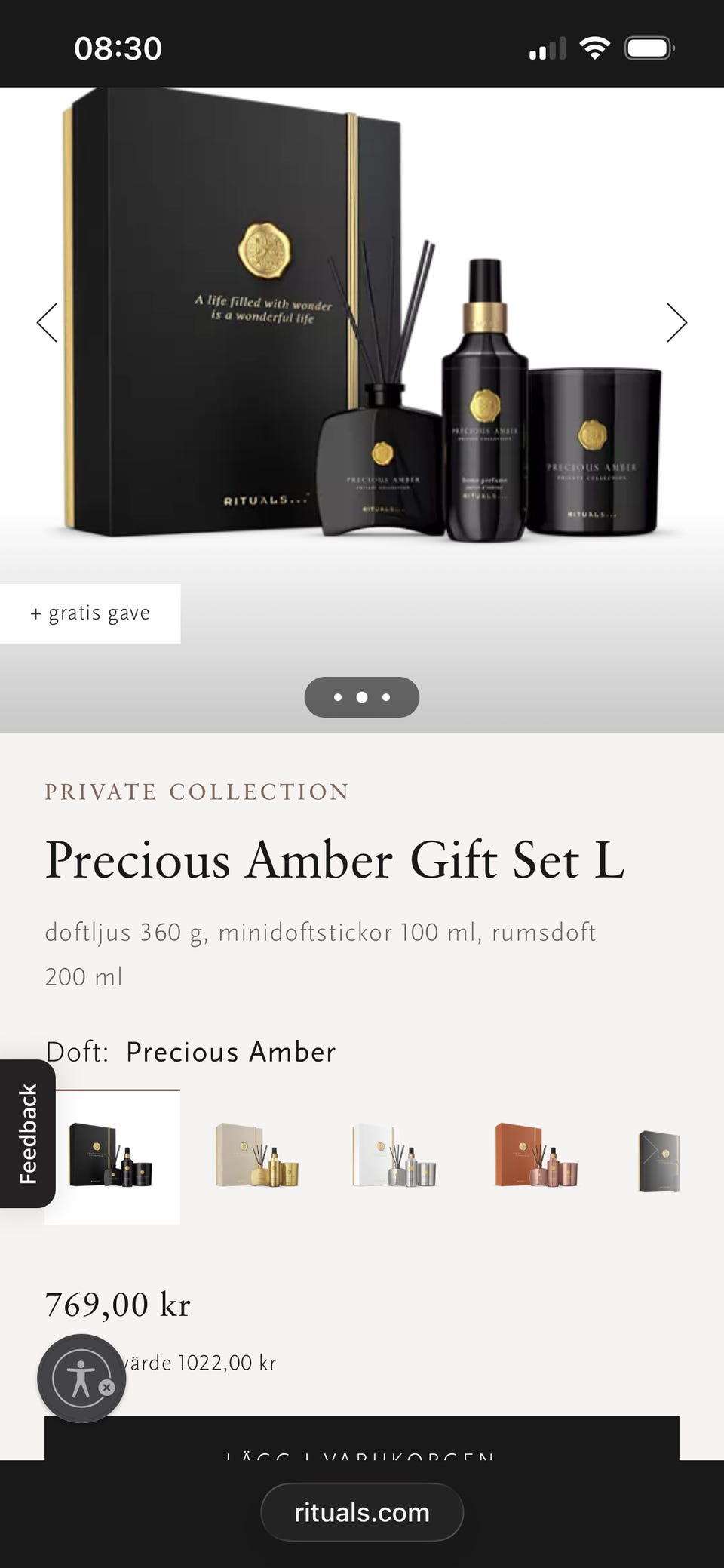Viewport: 724px width, 1568px height.
Task: Select the black Precious Amber scent variant
Action: pos(112,1156)
